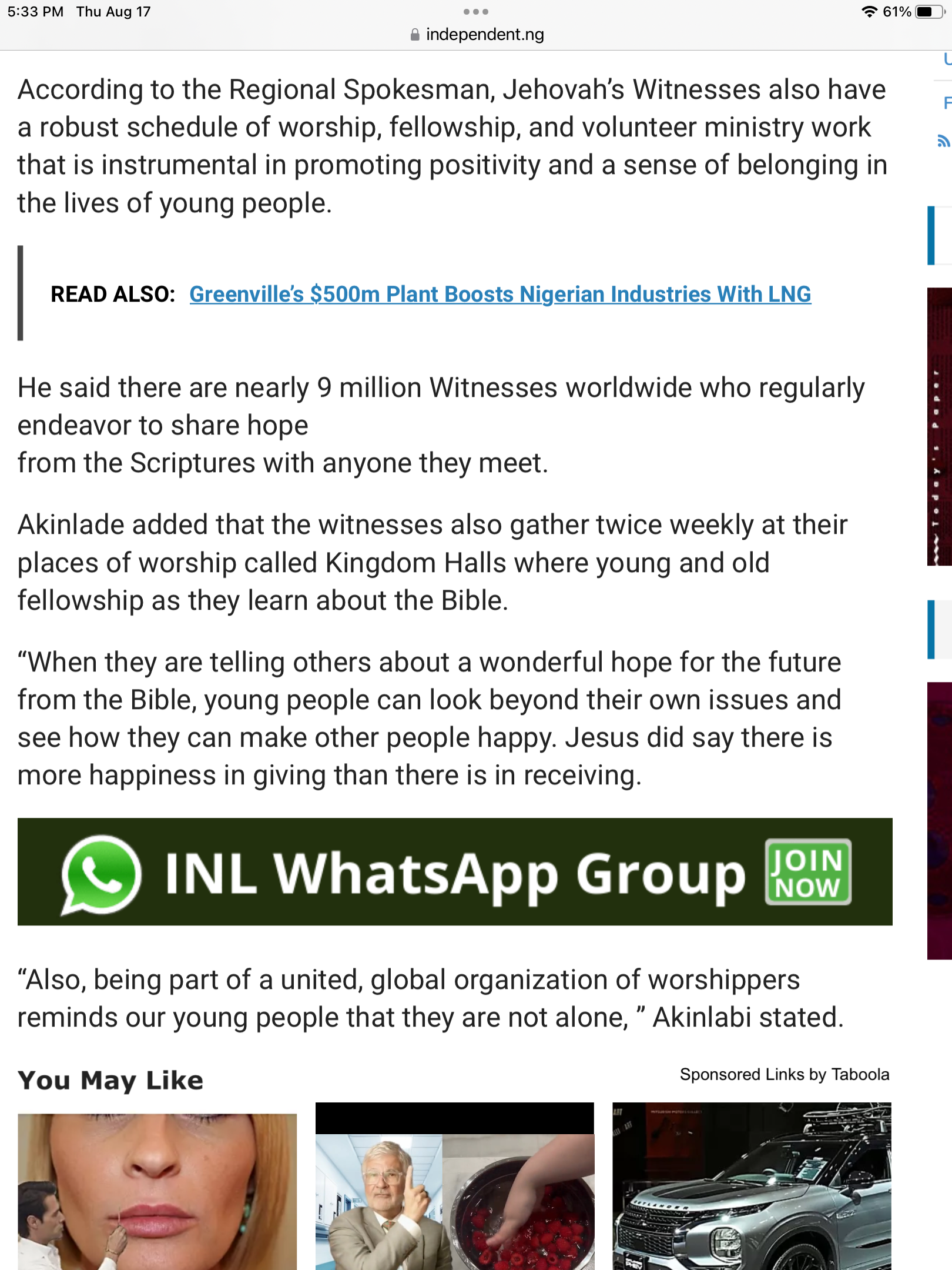Image resolution: width=952 pixels, height=1270 pixels.
Task: Tap the independent.ng address bar
Action: 476,35
